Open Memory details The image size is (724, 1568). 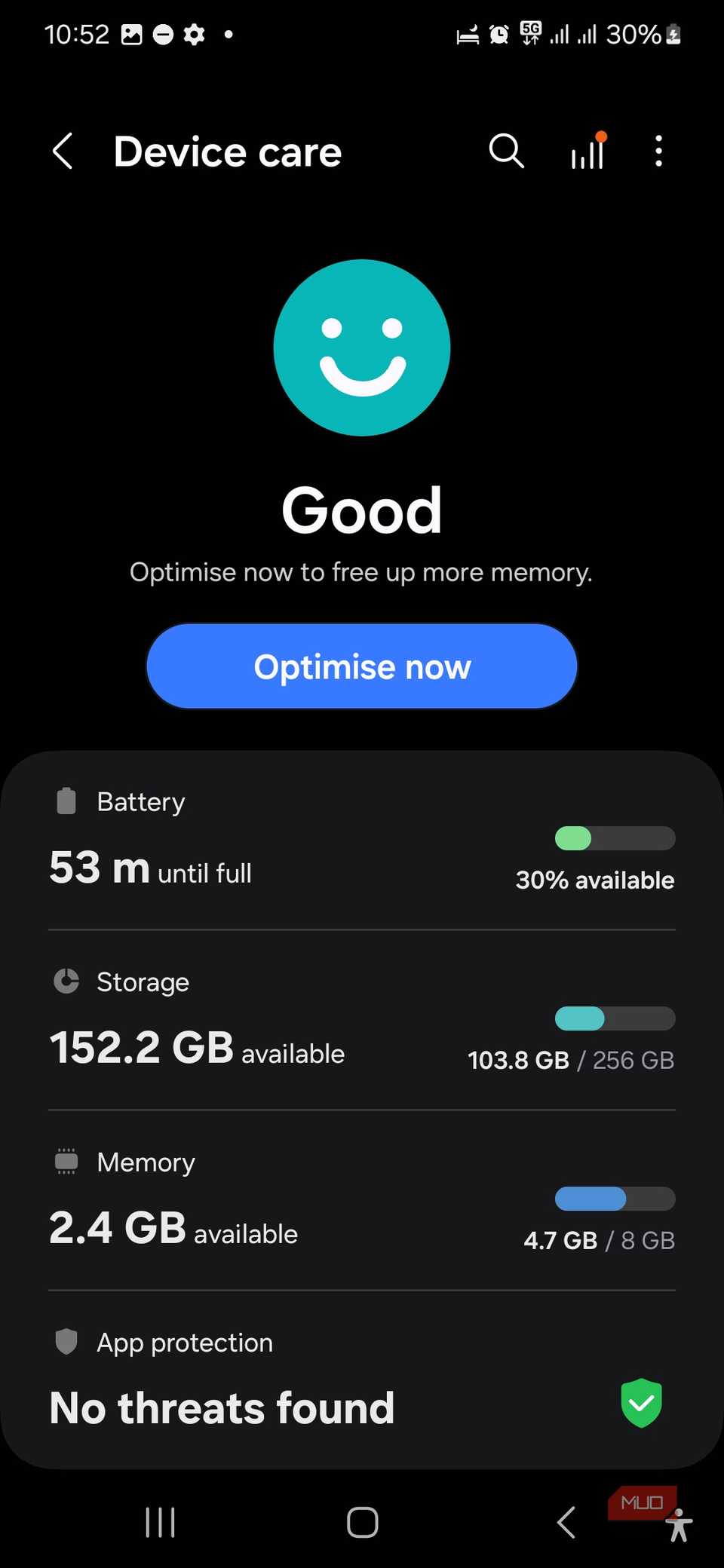(362, 1201)
